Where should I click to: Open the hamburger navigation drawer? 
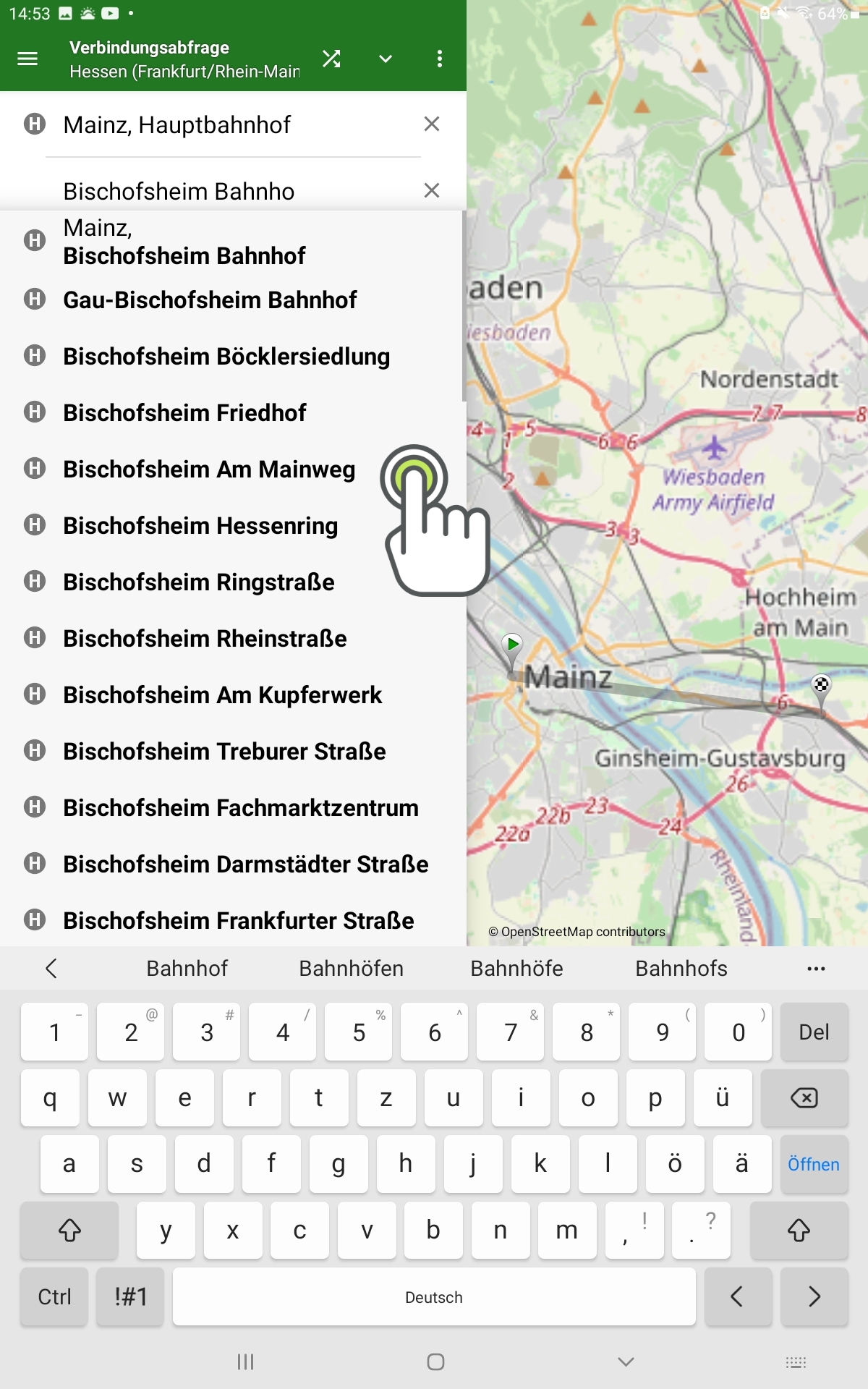click(x=27, y=59)
